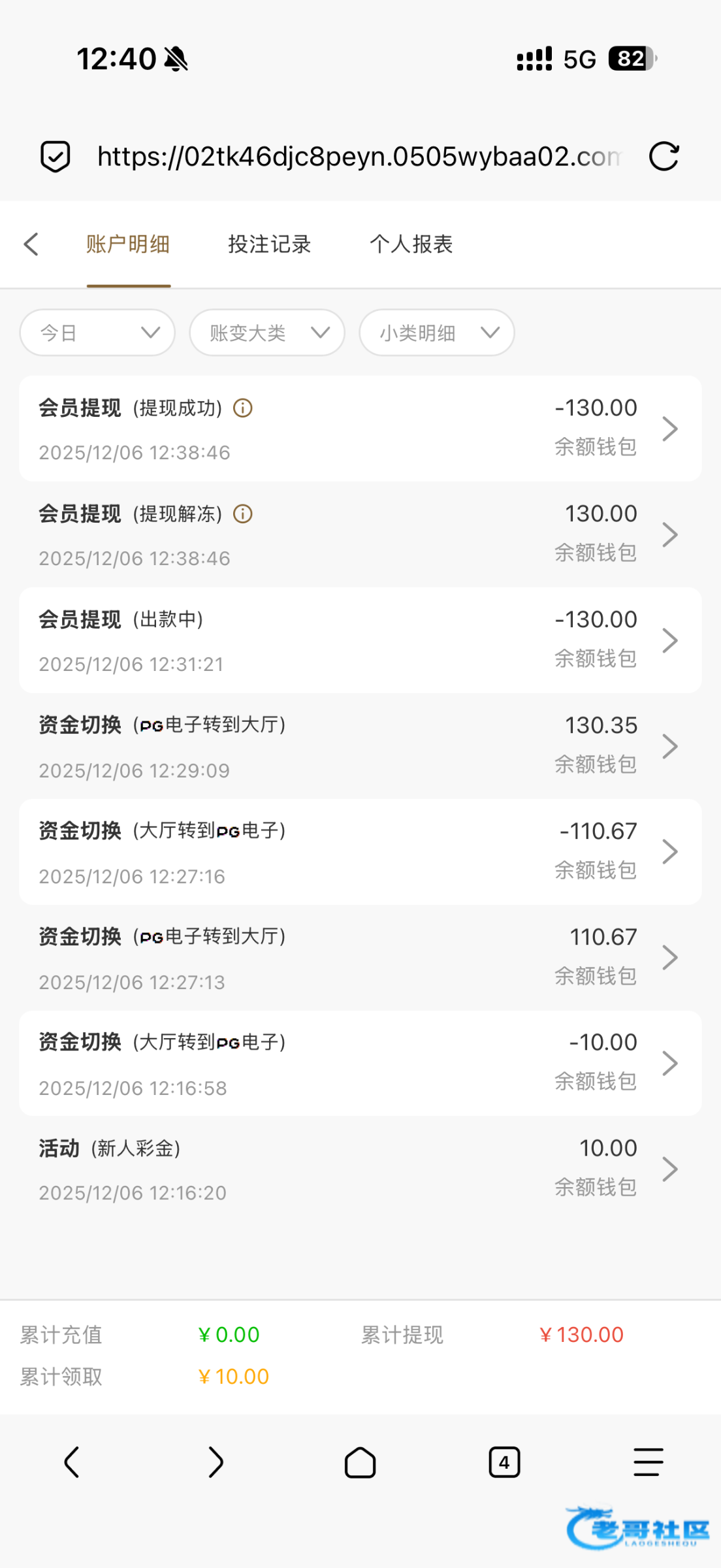
Task: Open the browser menu button
Action: pyautogui.click(x=649, y=1462)
